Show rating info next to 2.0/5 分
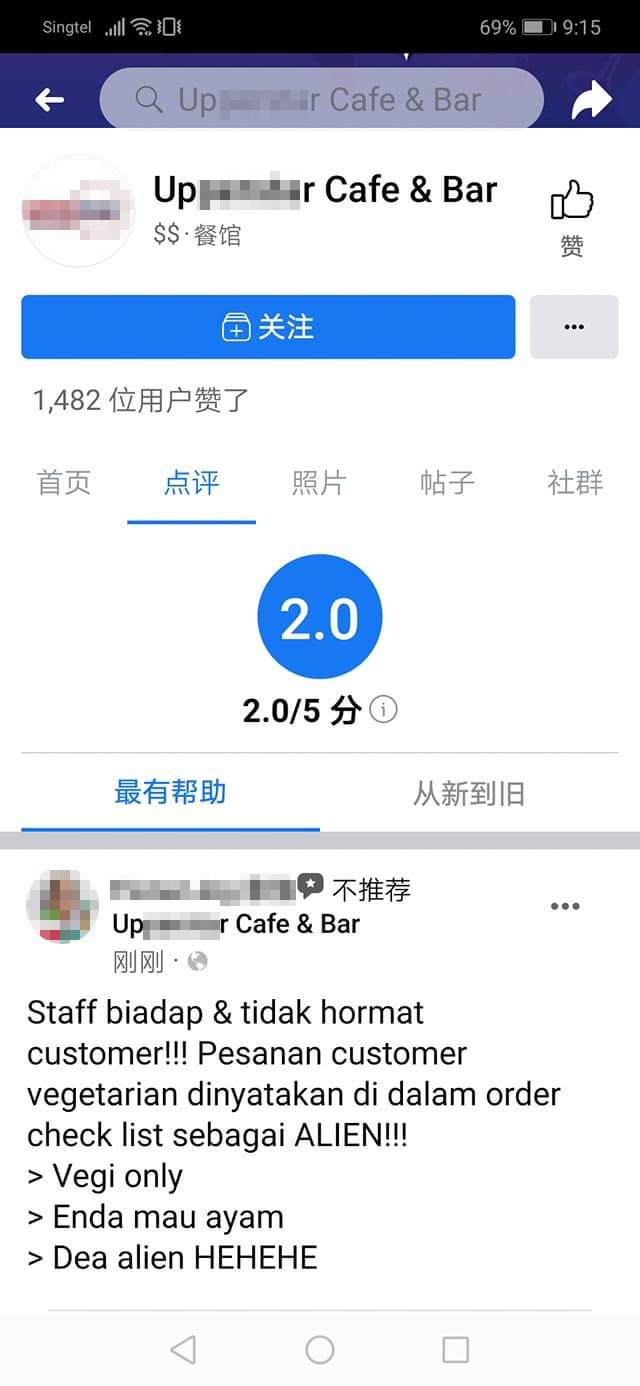 (x=383, y=710)
